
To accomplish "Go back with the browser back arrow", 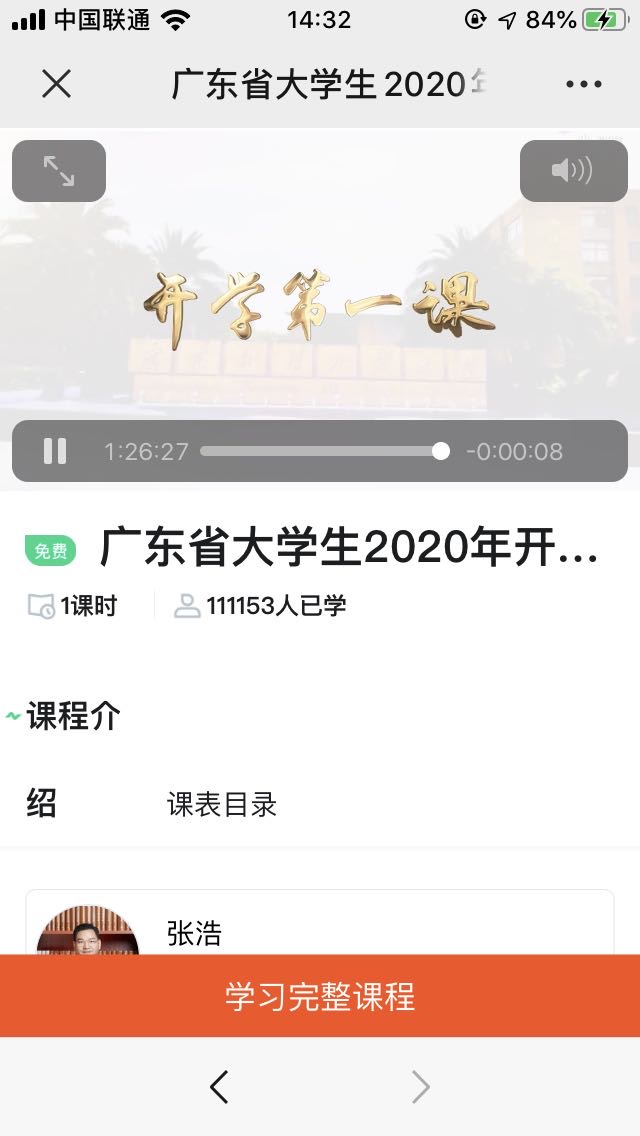I will 219,1087.
